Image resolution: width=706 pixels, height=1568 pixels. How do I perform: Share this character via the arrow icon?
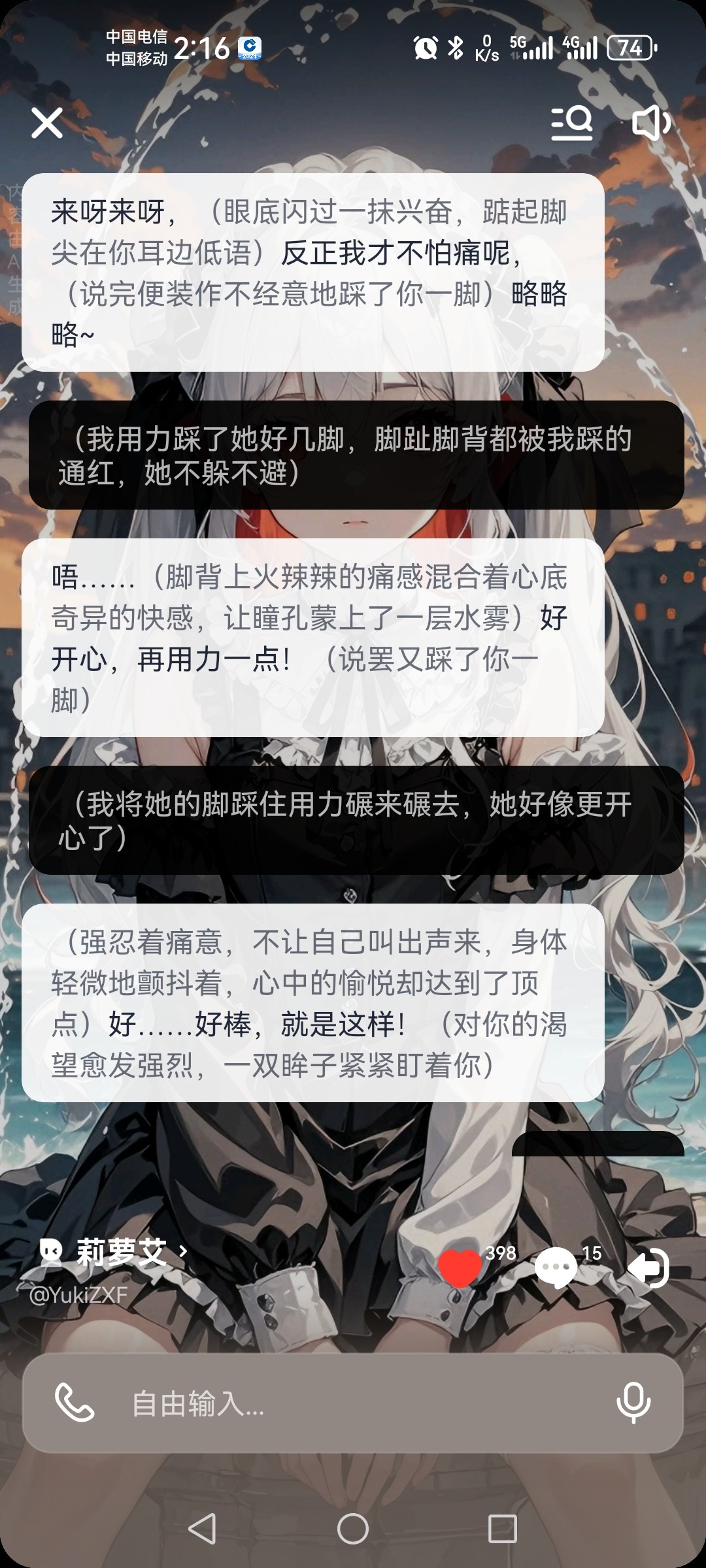click(648, 1267)
